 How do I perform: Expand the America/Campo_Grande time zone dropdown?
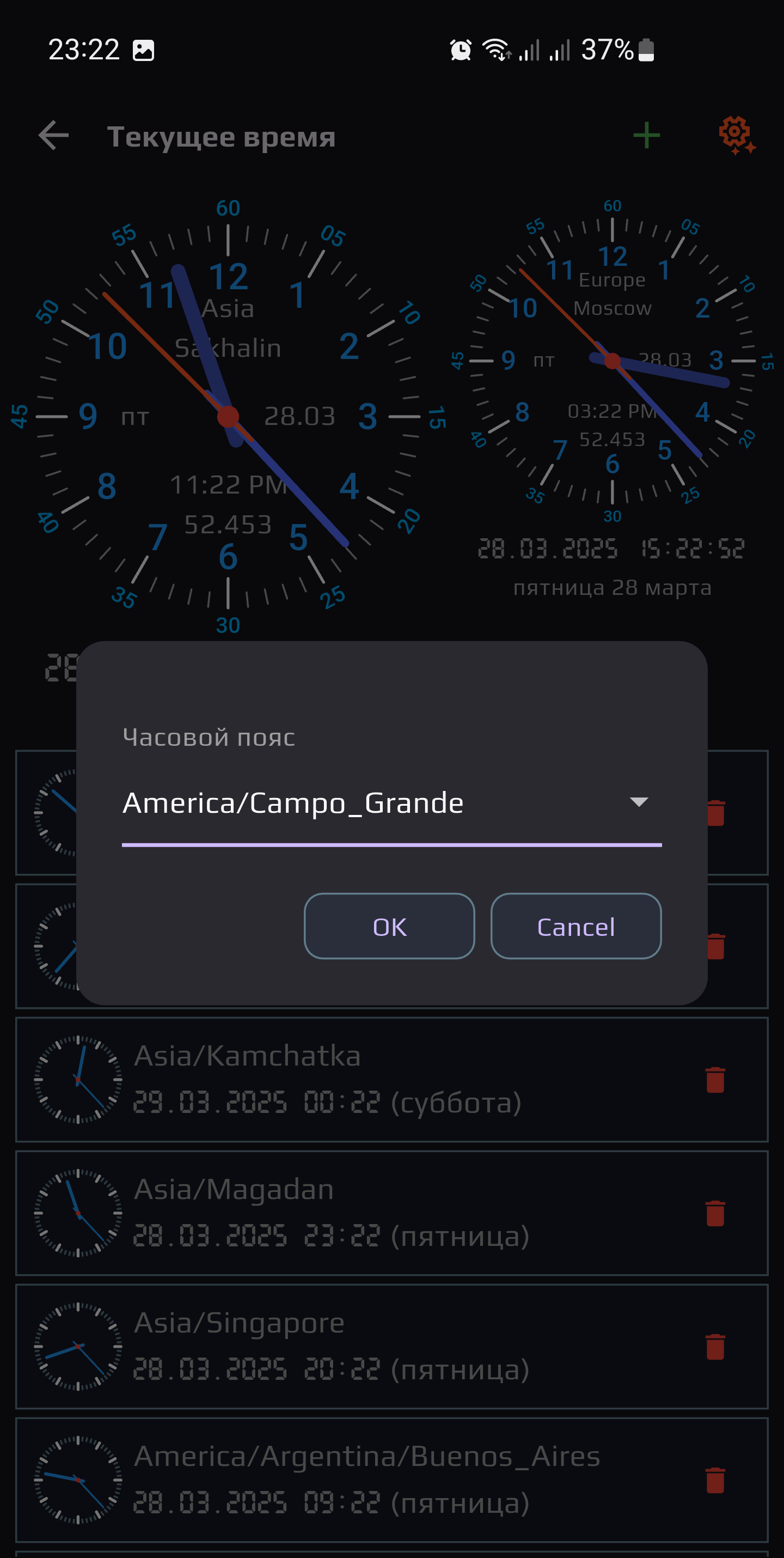pos(638,802)
